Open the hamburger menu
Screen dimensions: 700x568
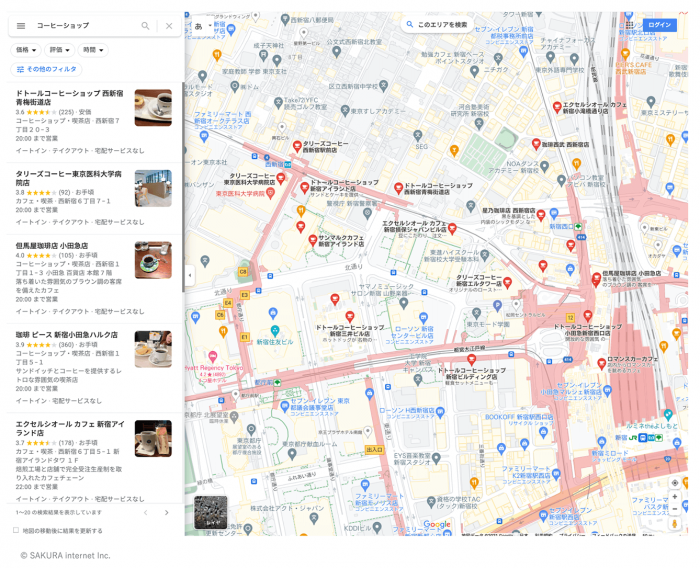coord(21,26)
